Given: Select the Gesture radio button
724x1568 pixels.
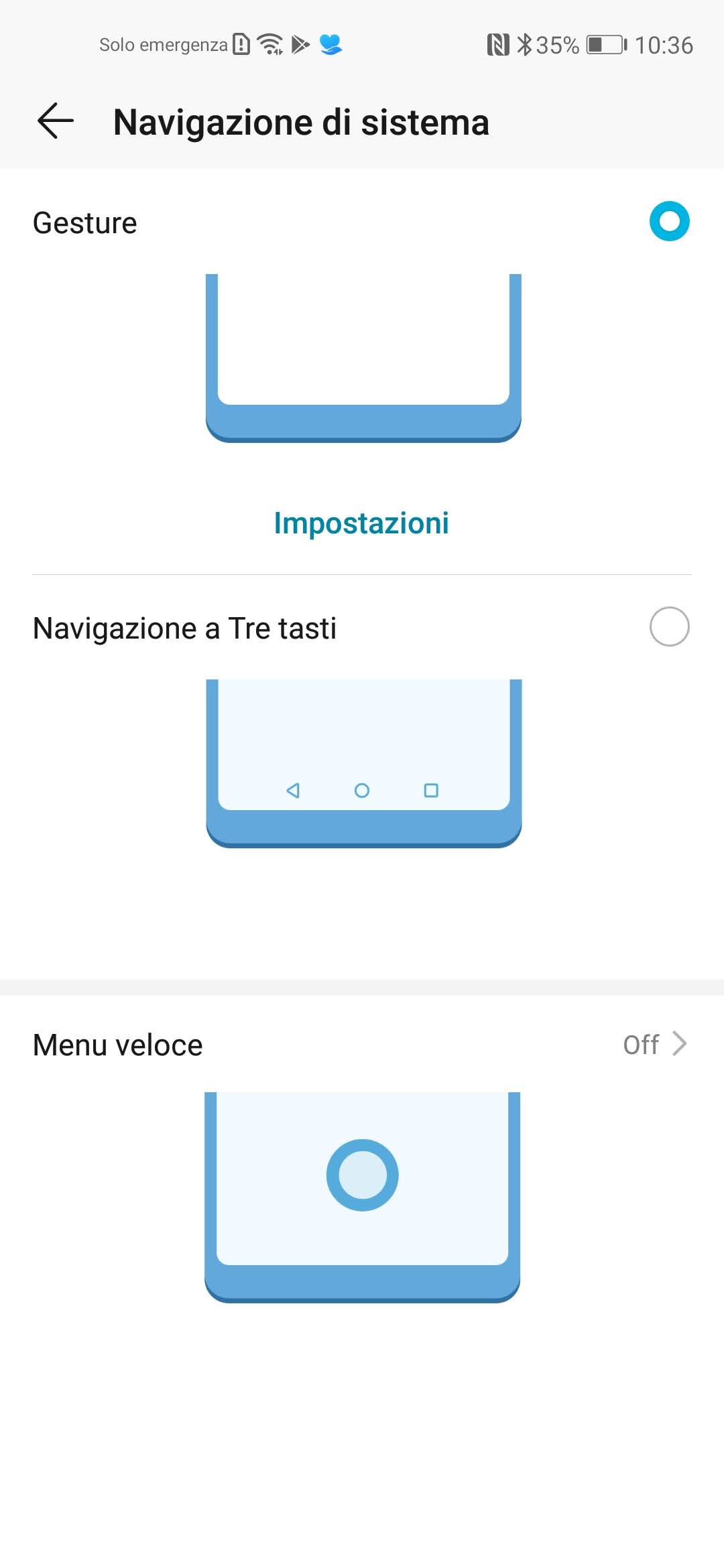Looking at the screenshot, I should [x=669, y=221].
